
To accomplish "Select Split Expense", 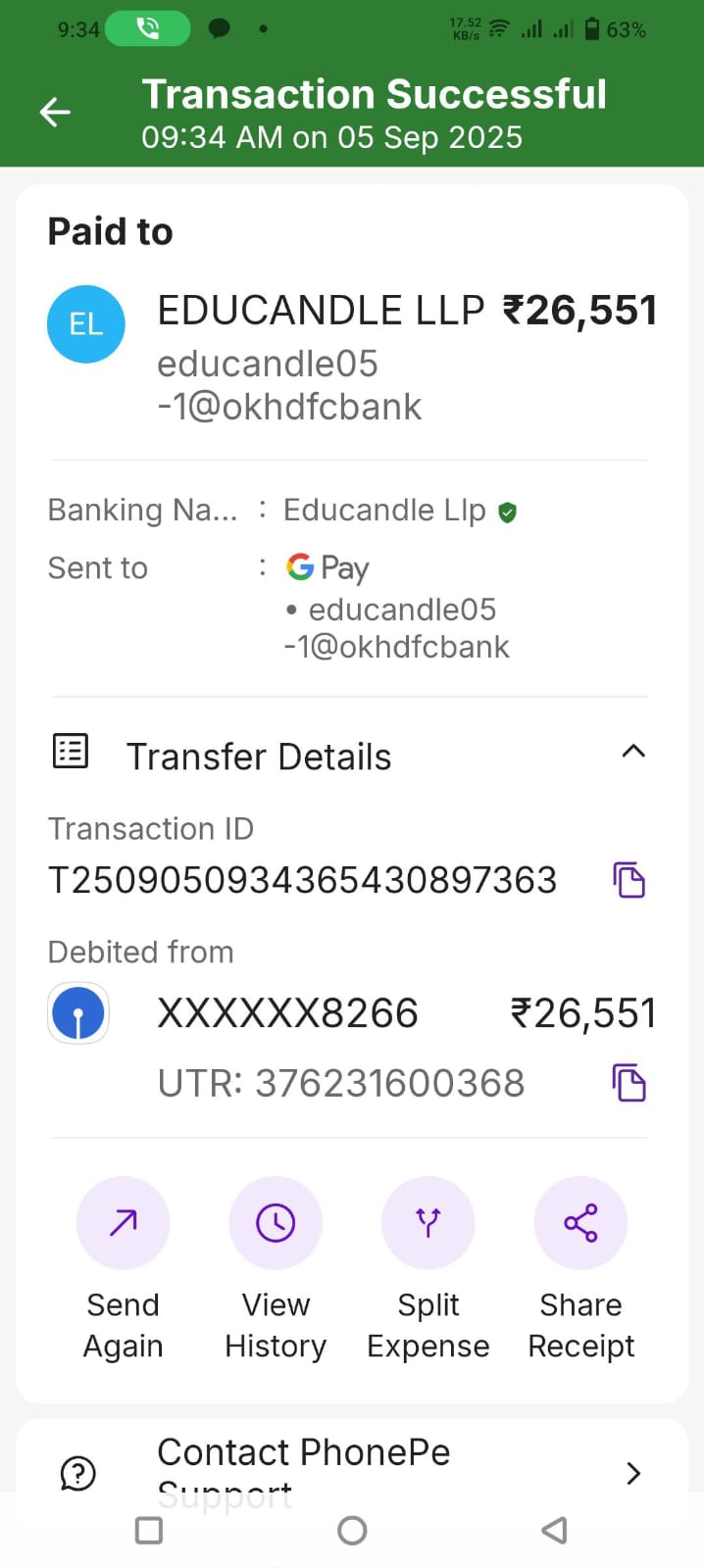I will (x=428, y=1223).
